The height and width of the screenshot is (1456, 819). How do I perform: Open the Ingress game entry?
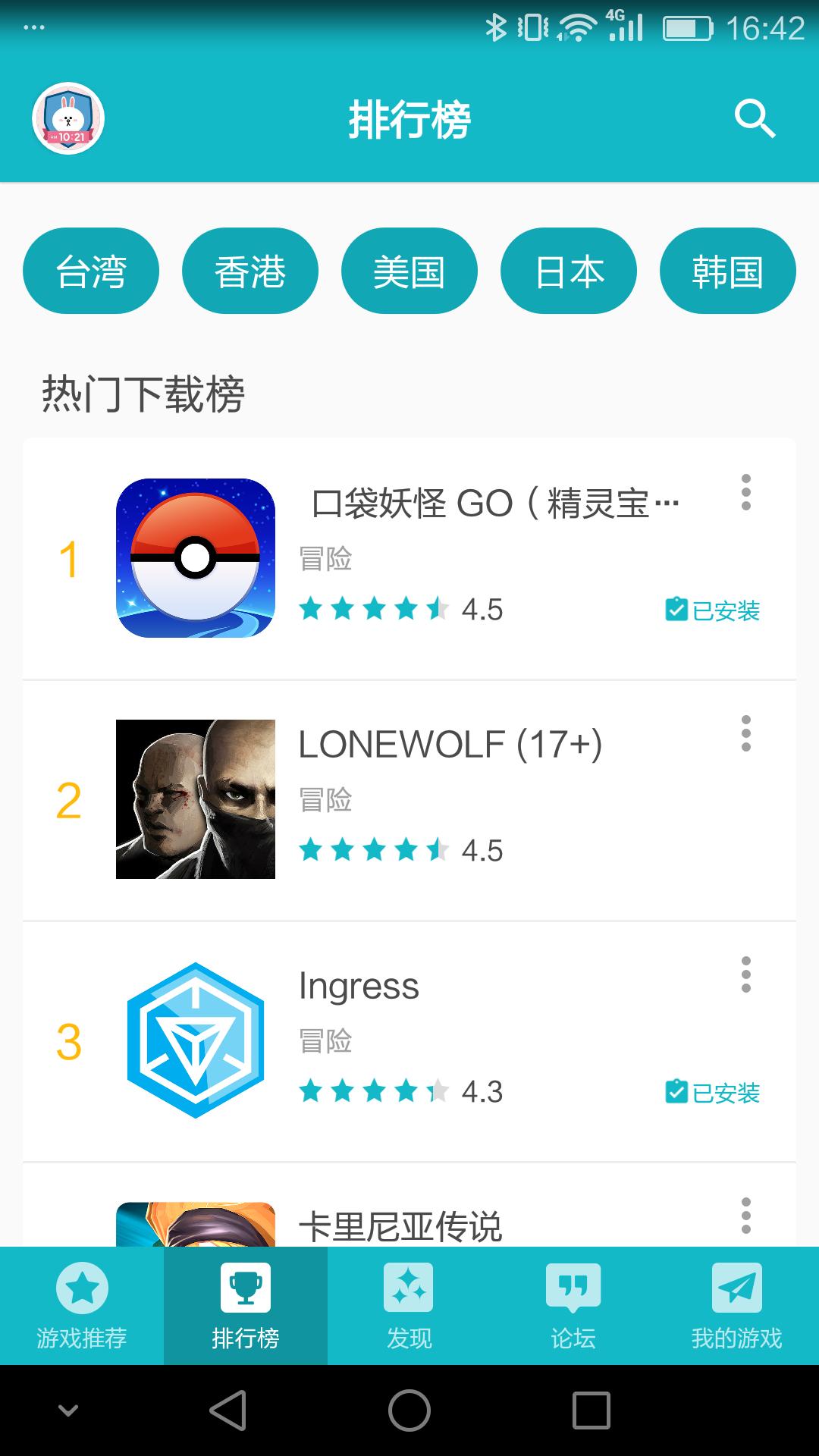[x=409, y=1042]
